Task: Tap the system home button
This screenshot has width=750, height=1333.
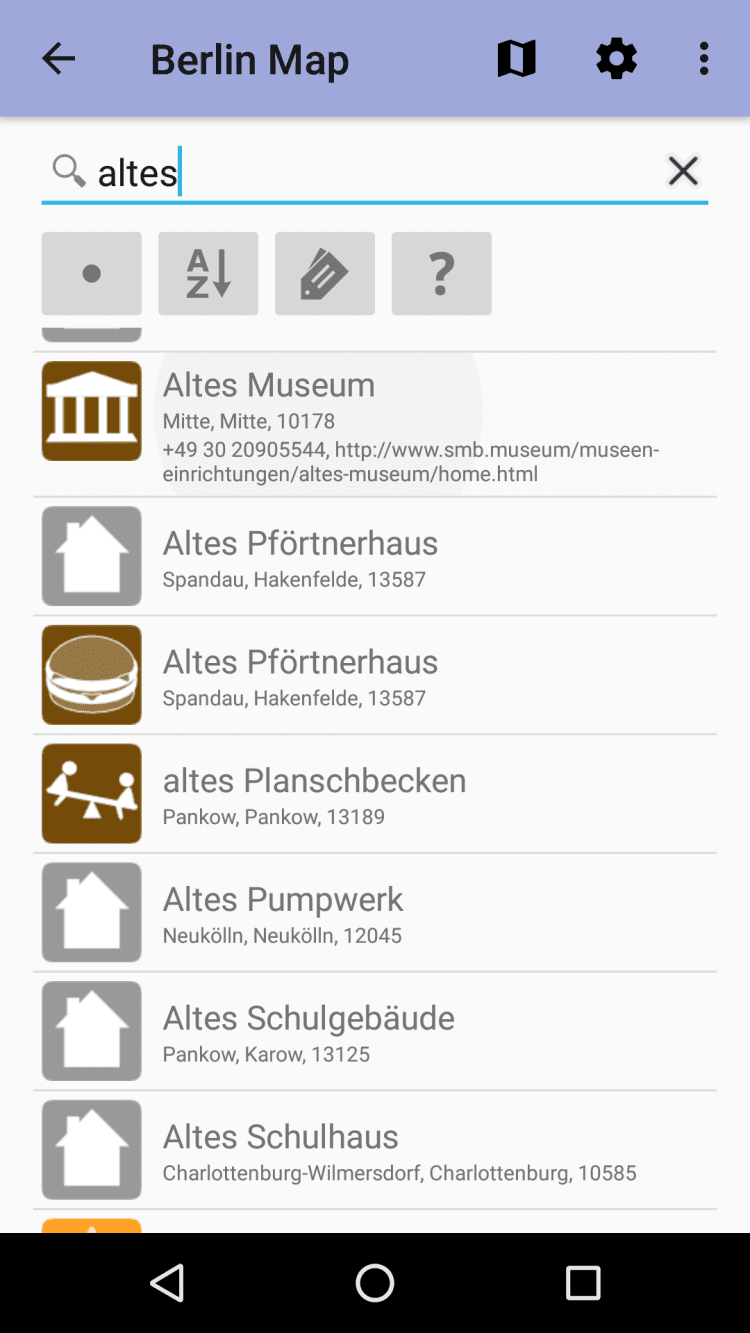Action: coord(375,1283)
